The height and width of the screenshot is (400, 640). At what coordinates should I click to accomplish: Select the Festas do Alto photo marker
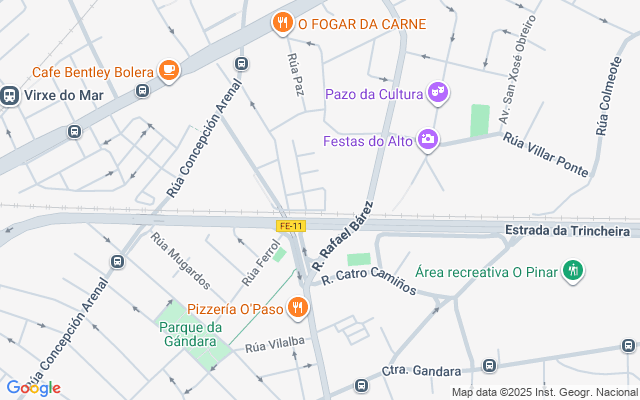click(x=428, y=140)
